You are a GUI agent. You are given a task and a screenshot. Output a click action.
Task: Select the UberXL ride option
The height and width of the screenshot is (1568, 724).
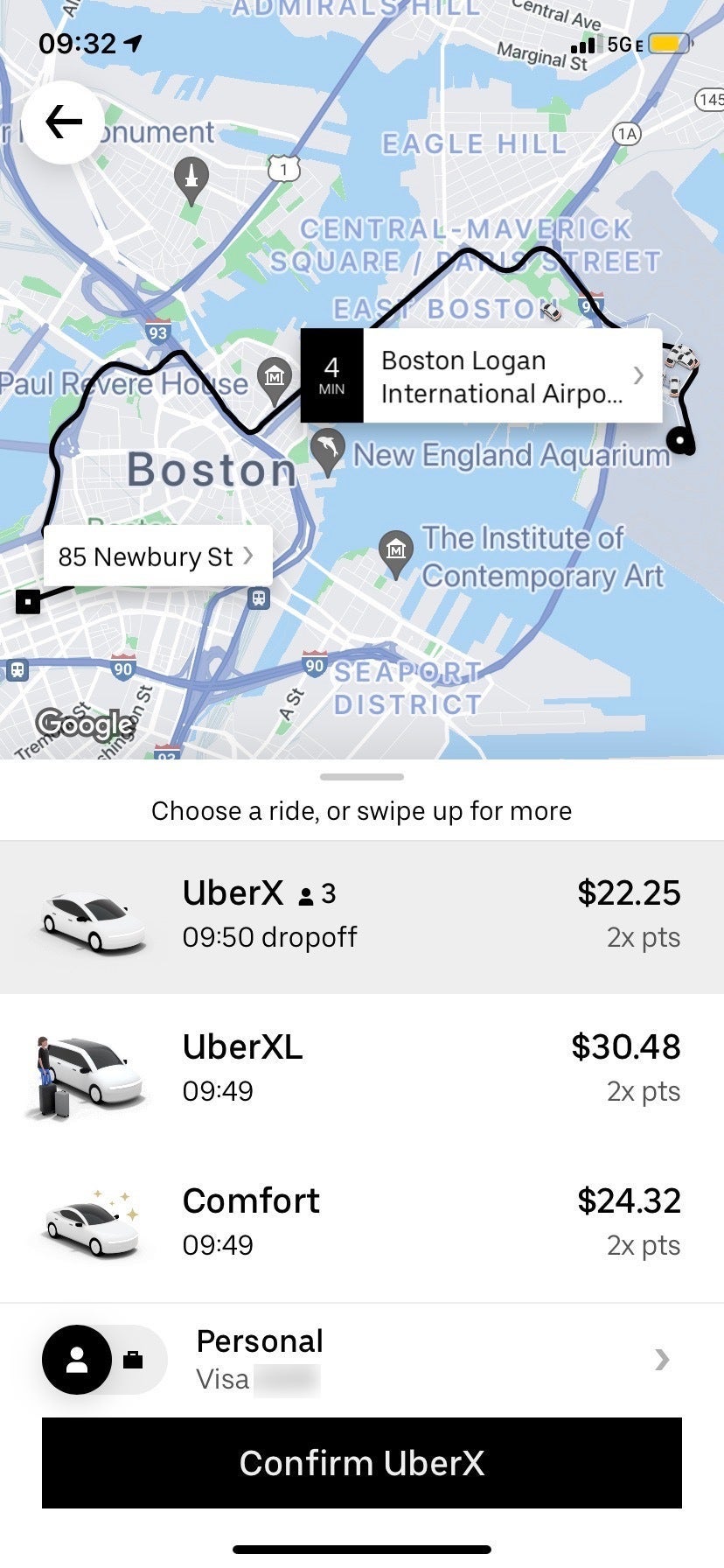tap(362, 1074)
